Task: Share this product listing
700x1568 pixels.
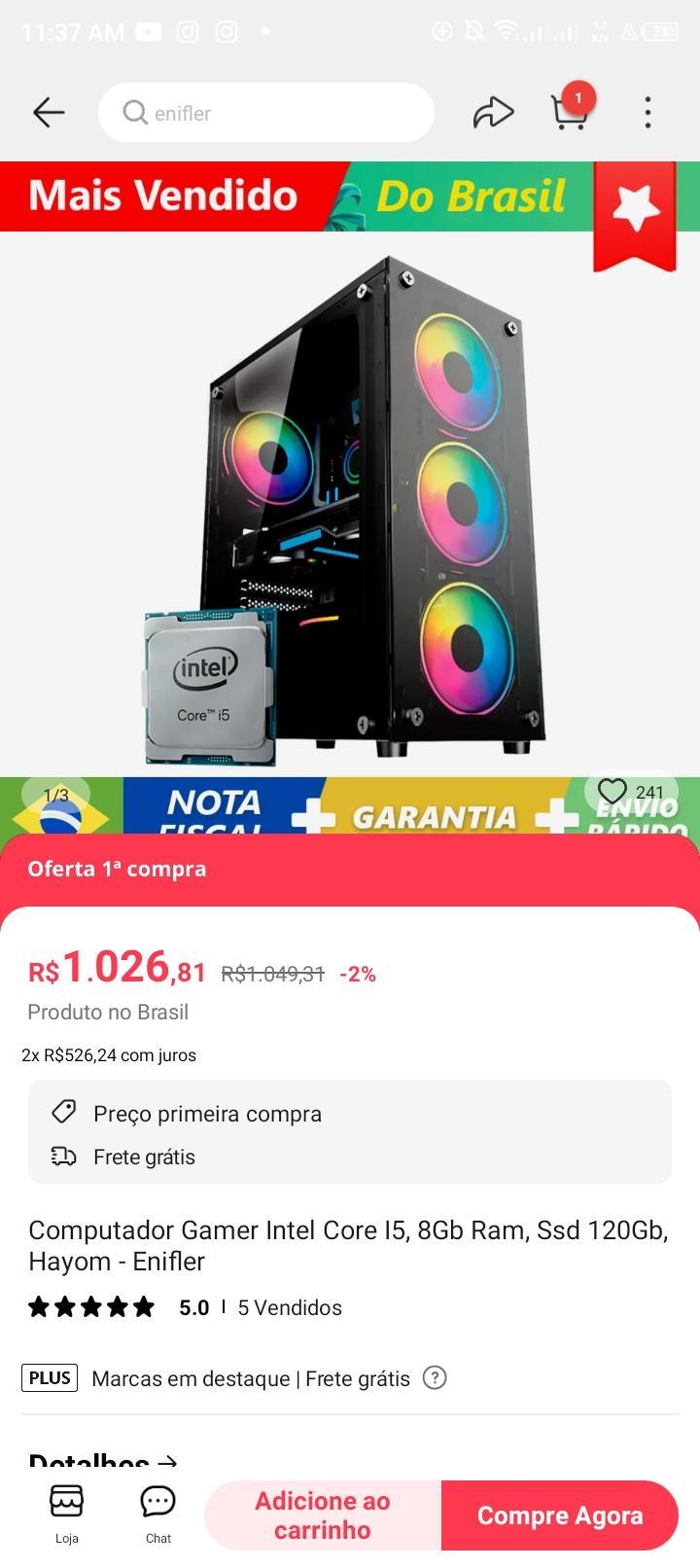Action: click(493, 113)
